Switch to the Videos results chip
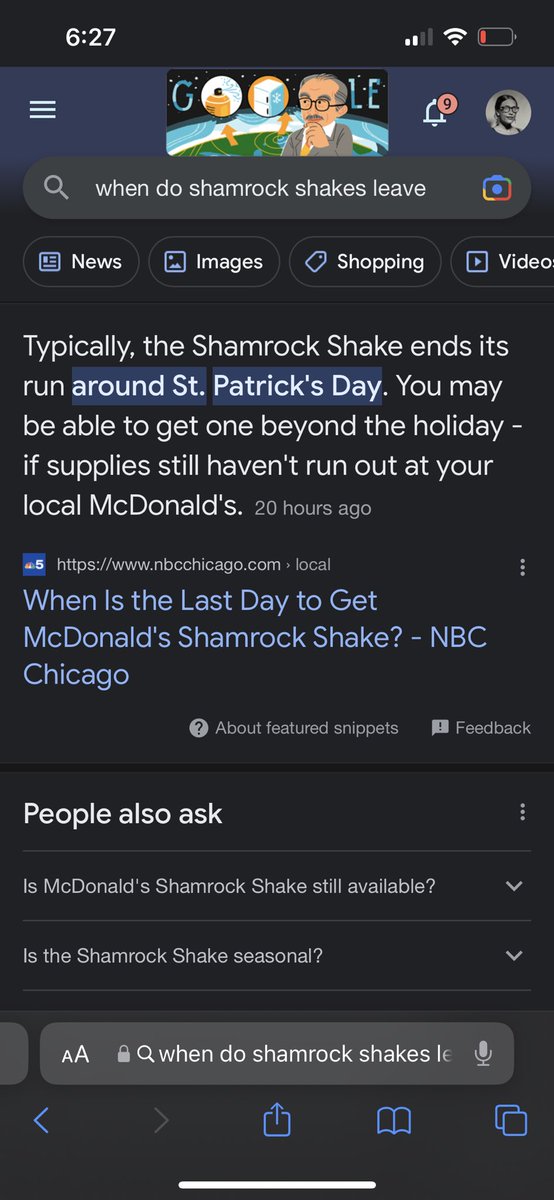 (503, 262)
